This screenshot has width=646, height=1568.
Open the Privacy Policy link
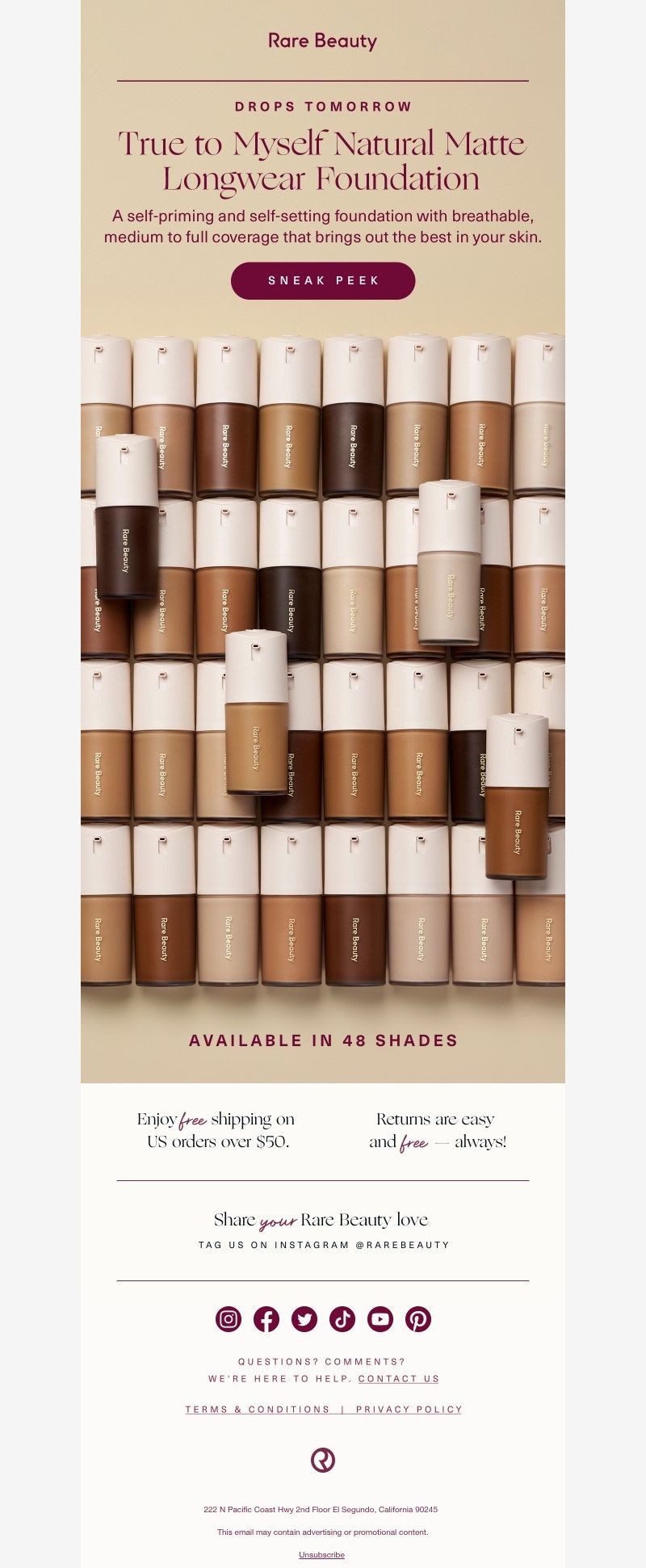tap(409, 1410)
